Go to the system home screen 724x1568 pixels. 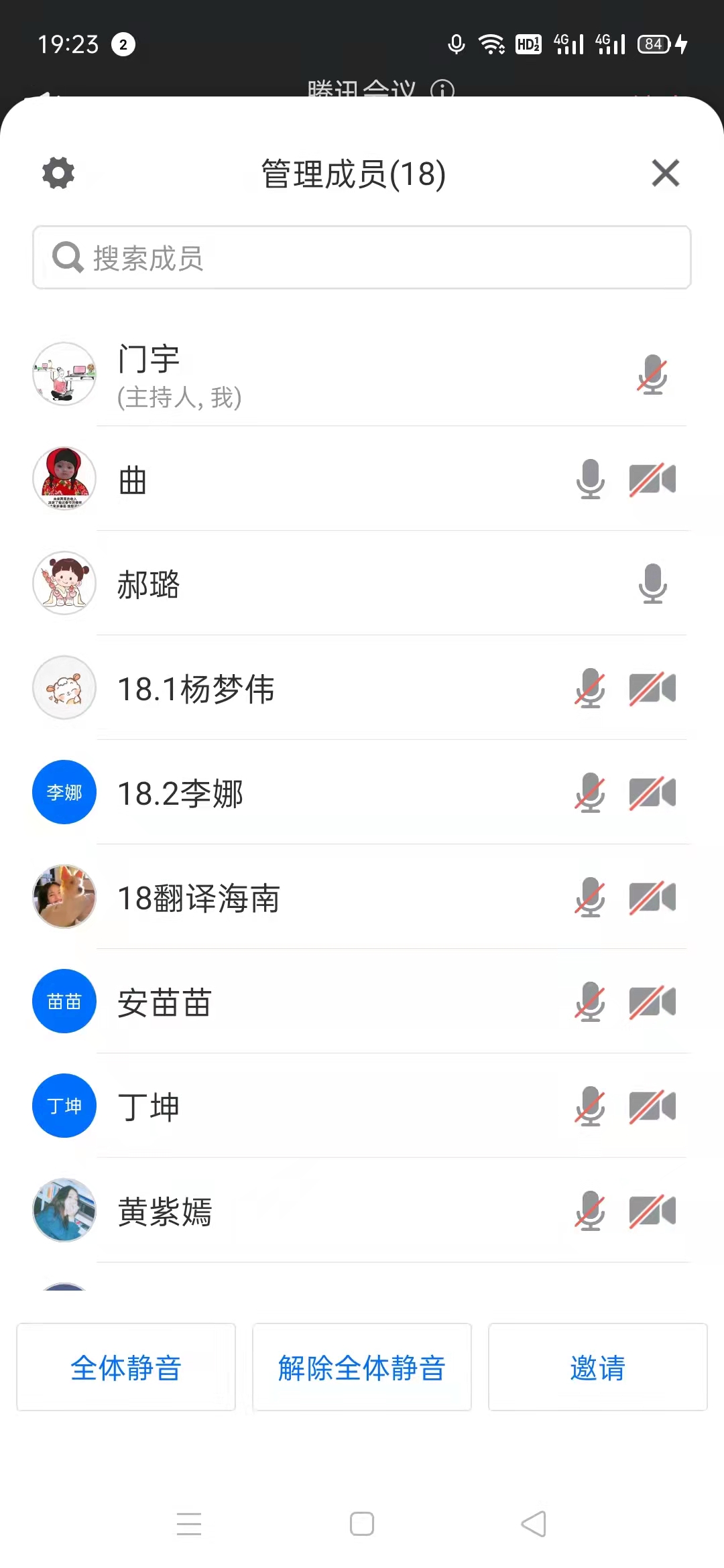point(362,1524)
